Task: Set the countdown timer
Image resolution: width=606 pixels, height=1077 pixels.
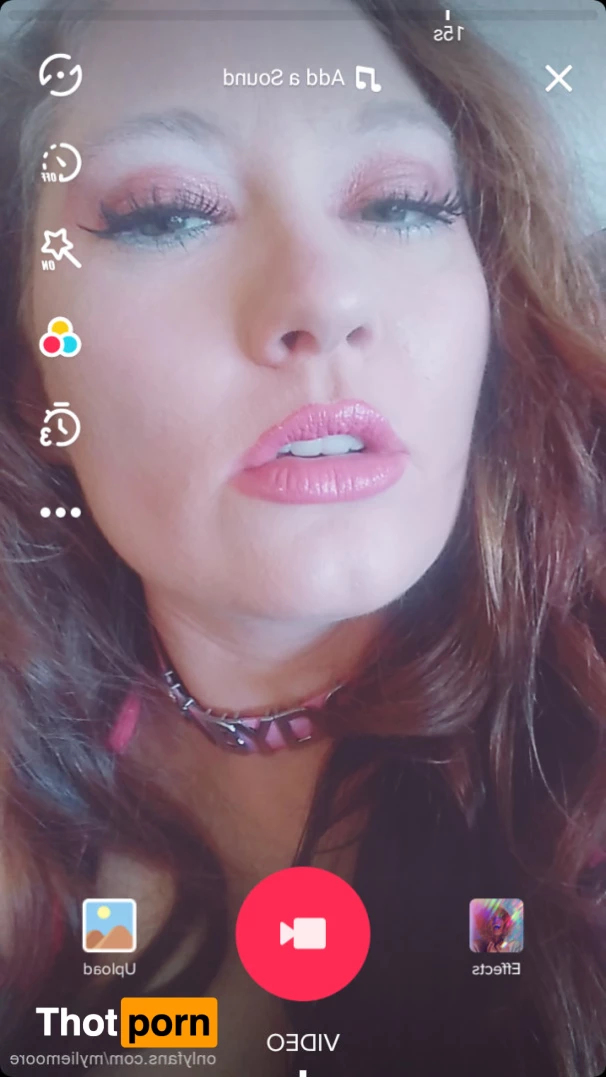Action: click(60, 426)
